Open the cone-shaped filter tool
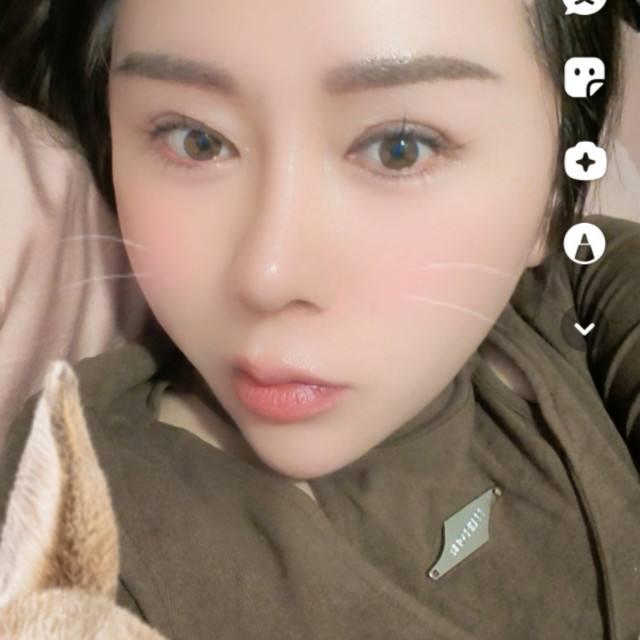640x640 pixels. (x=584, y=244)
